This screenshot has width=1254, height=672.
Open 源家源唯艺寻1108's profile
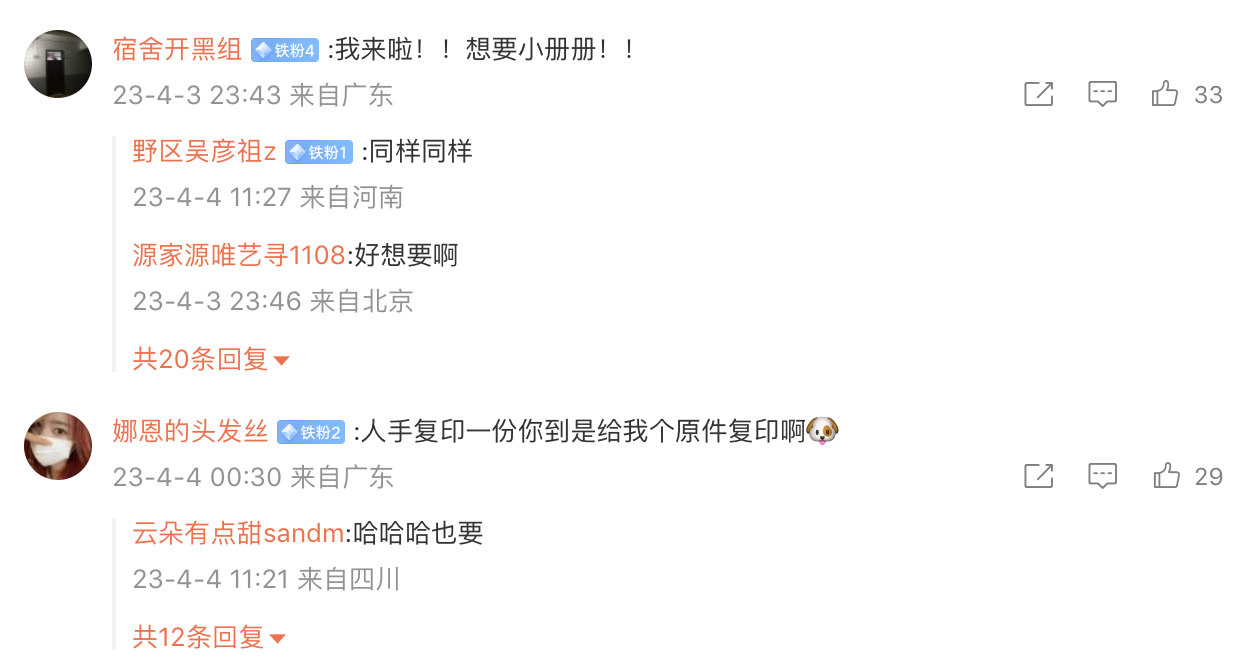[238, 255]
